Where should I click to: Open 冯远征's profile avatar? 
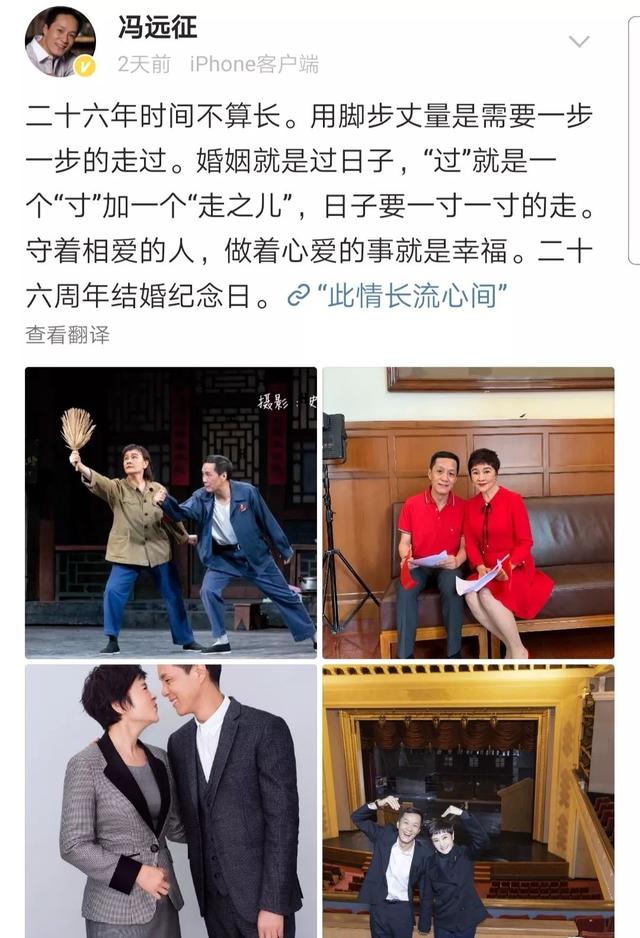click(60, 42)
